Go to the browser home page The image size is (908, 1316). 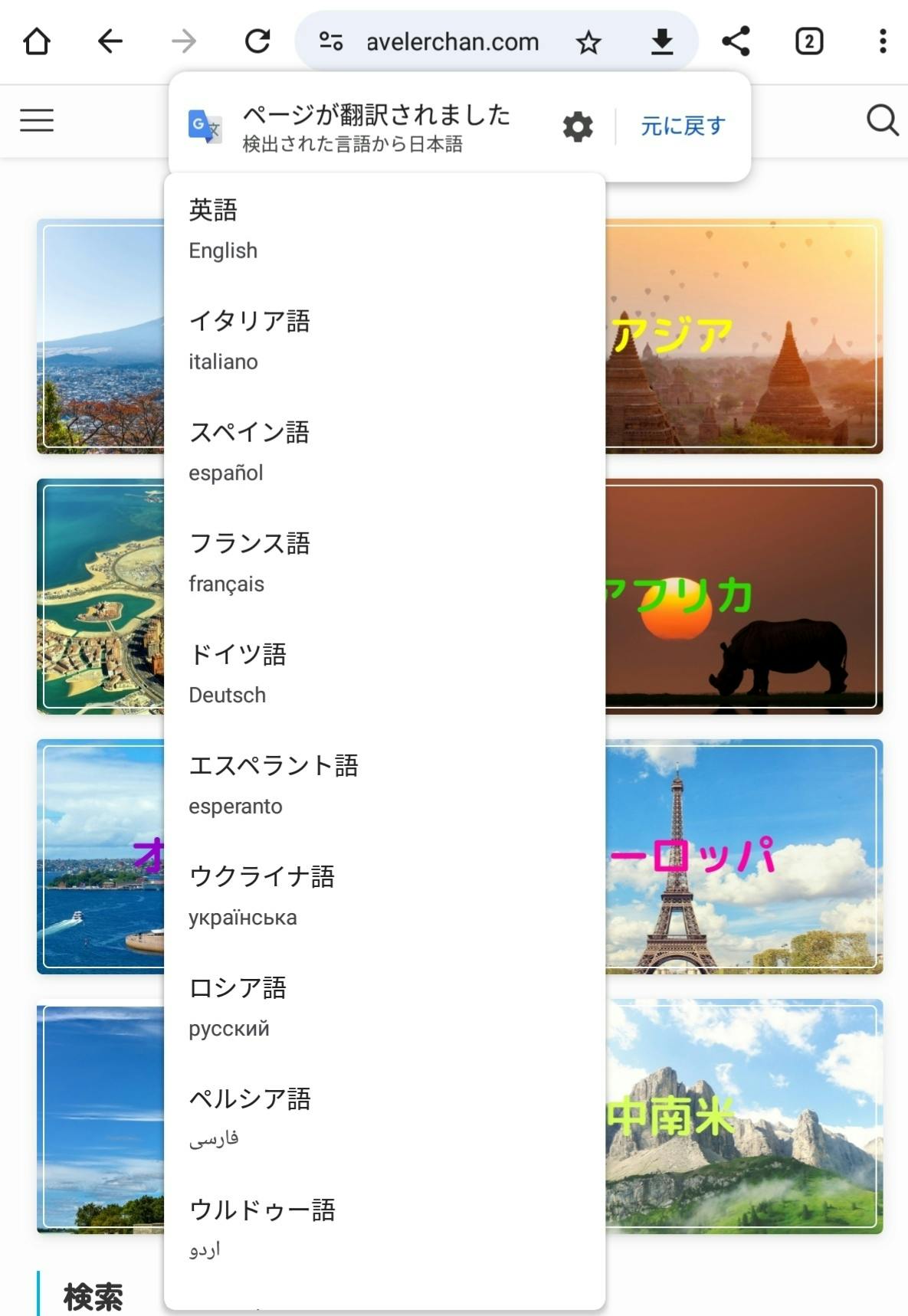[37, 41]
